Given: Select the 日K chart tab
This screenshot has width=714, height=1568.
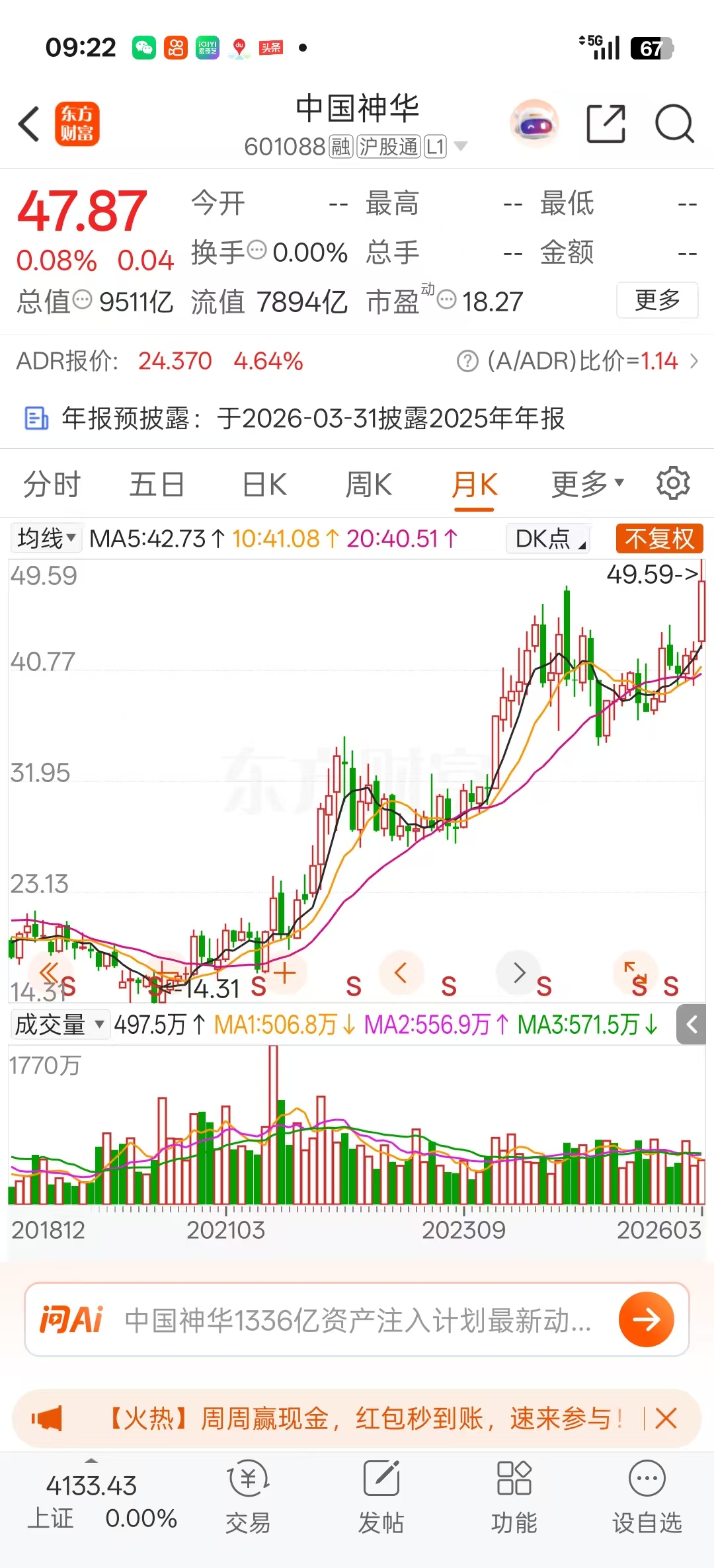Looking at the screenshot, I should point(264,485).
